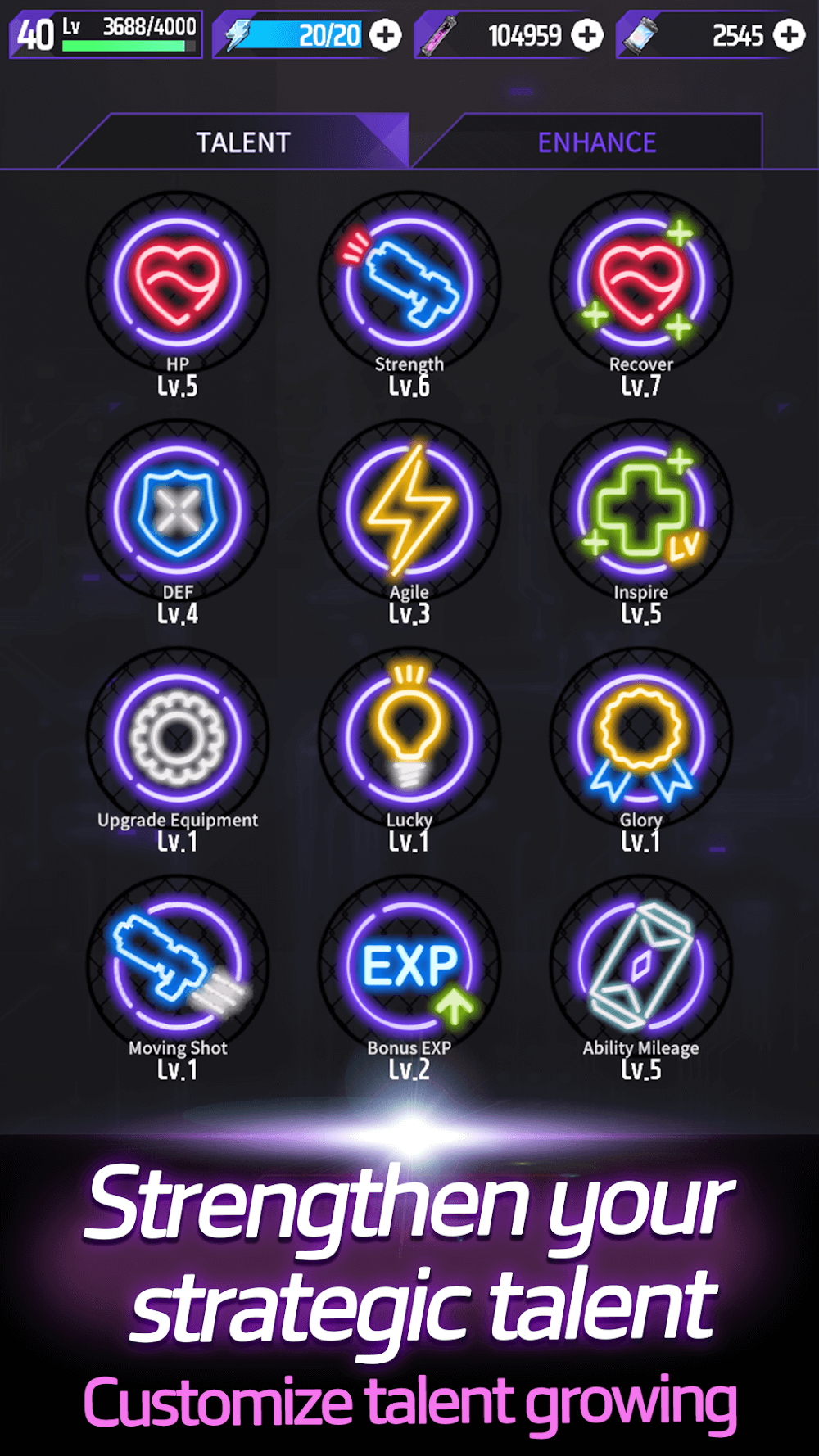Tap plus next to 2545 currency
819x1456 pixels.
(x=789, y=35)
